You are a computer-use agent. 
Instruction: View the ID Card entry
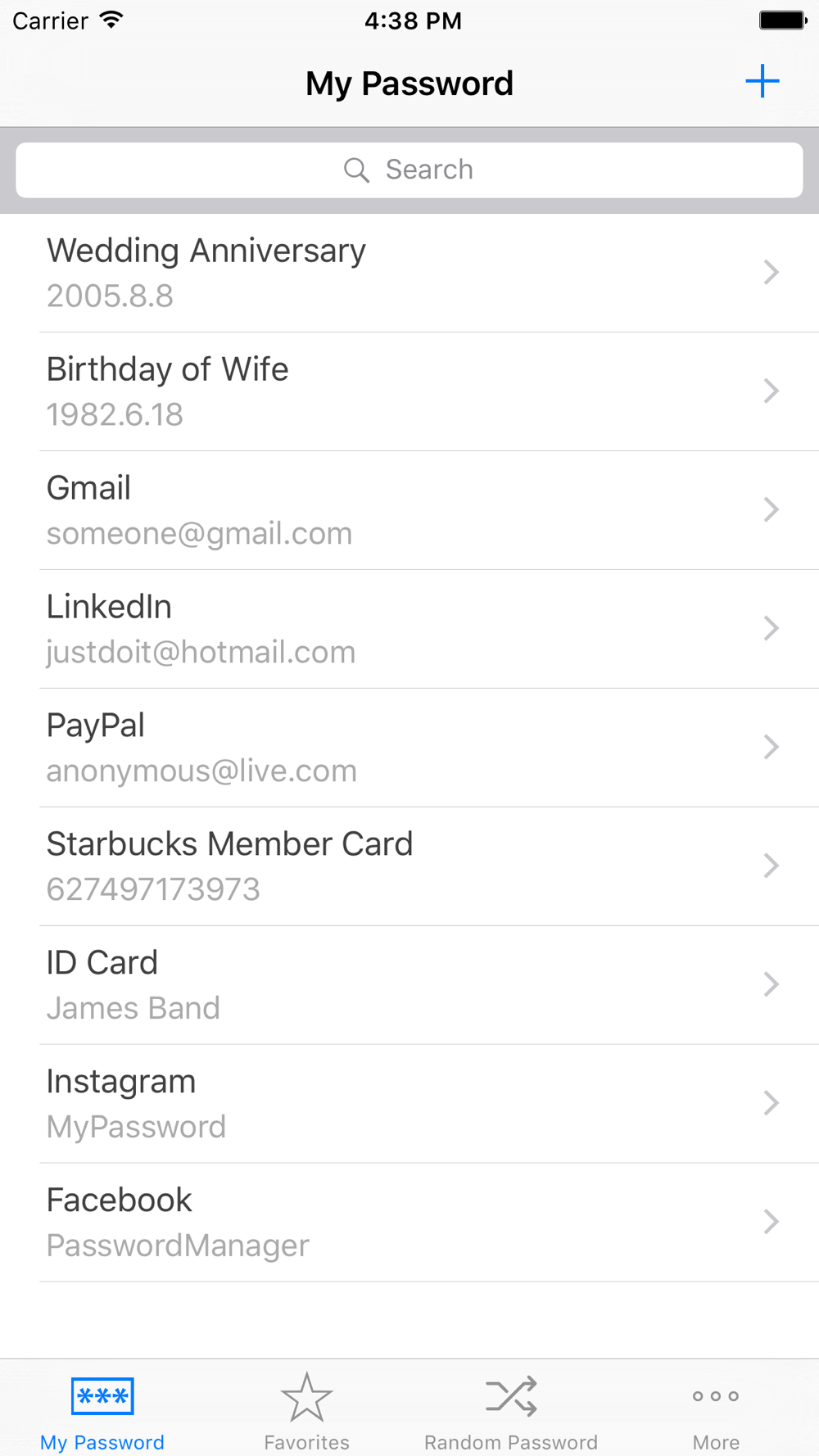(409, 985)
